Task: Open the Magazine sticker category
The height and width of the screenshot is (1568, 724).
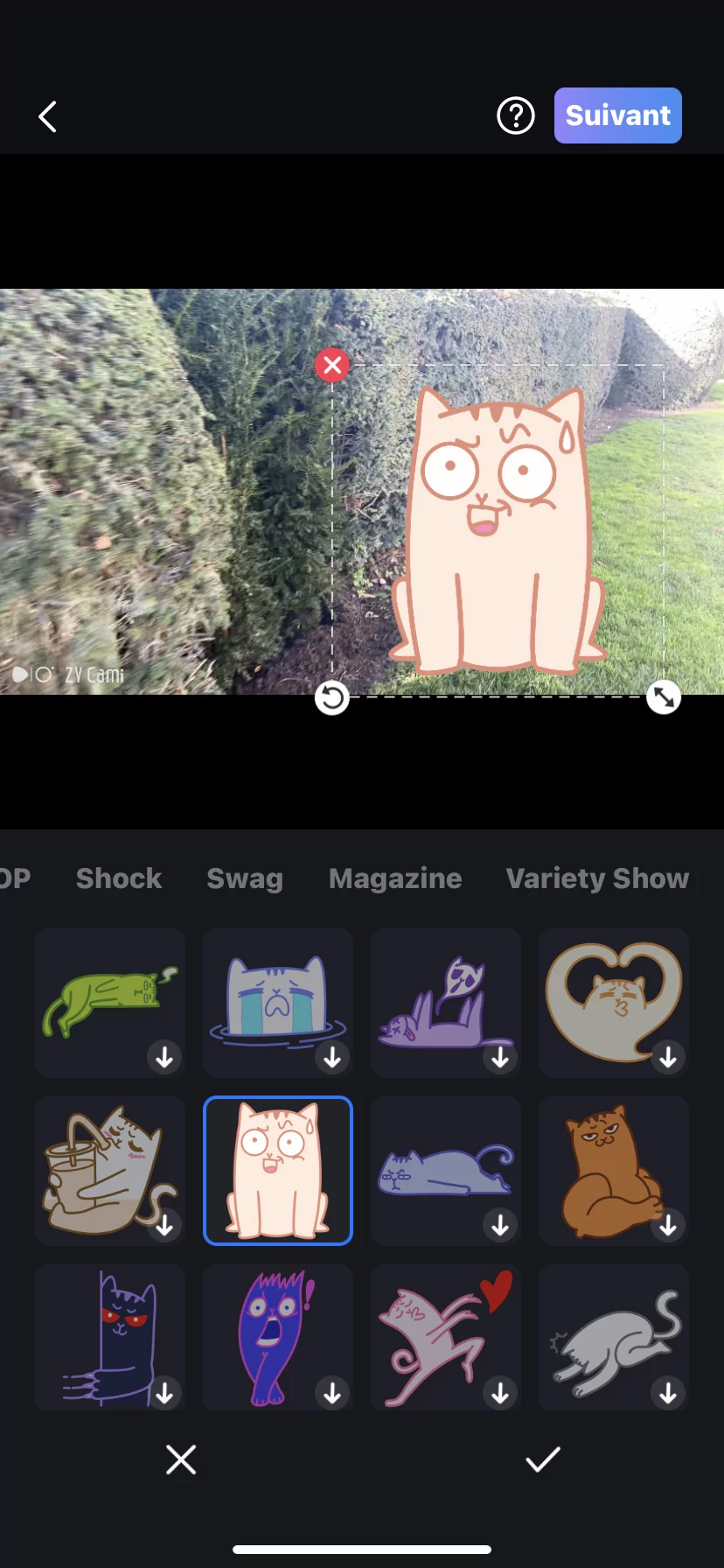Action: pos(395,878)
